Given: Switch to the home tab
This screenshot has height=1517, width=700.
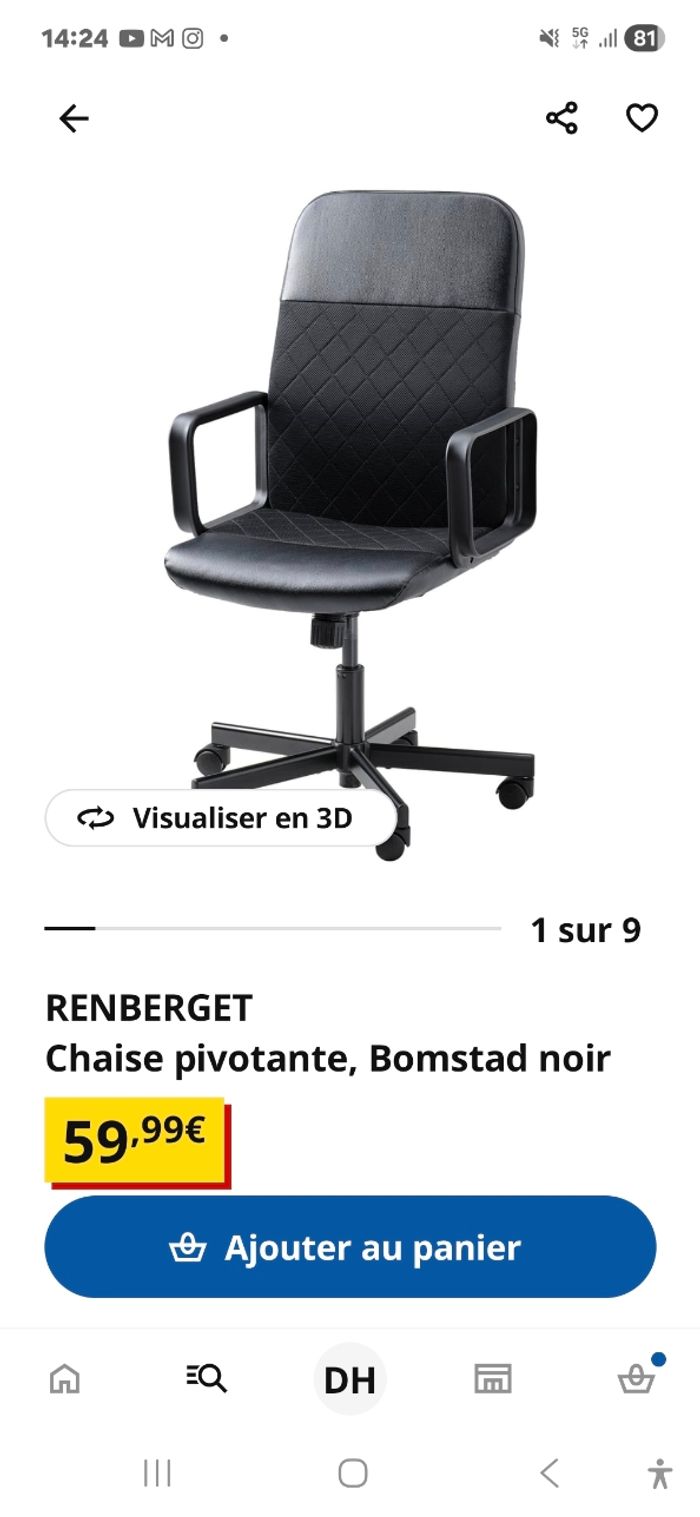Looking at the screenshot, I should click(x=65, y=1380).
